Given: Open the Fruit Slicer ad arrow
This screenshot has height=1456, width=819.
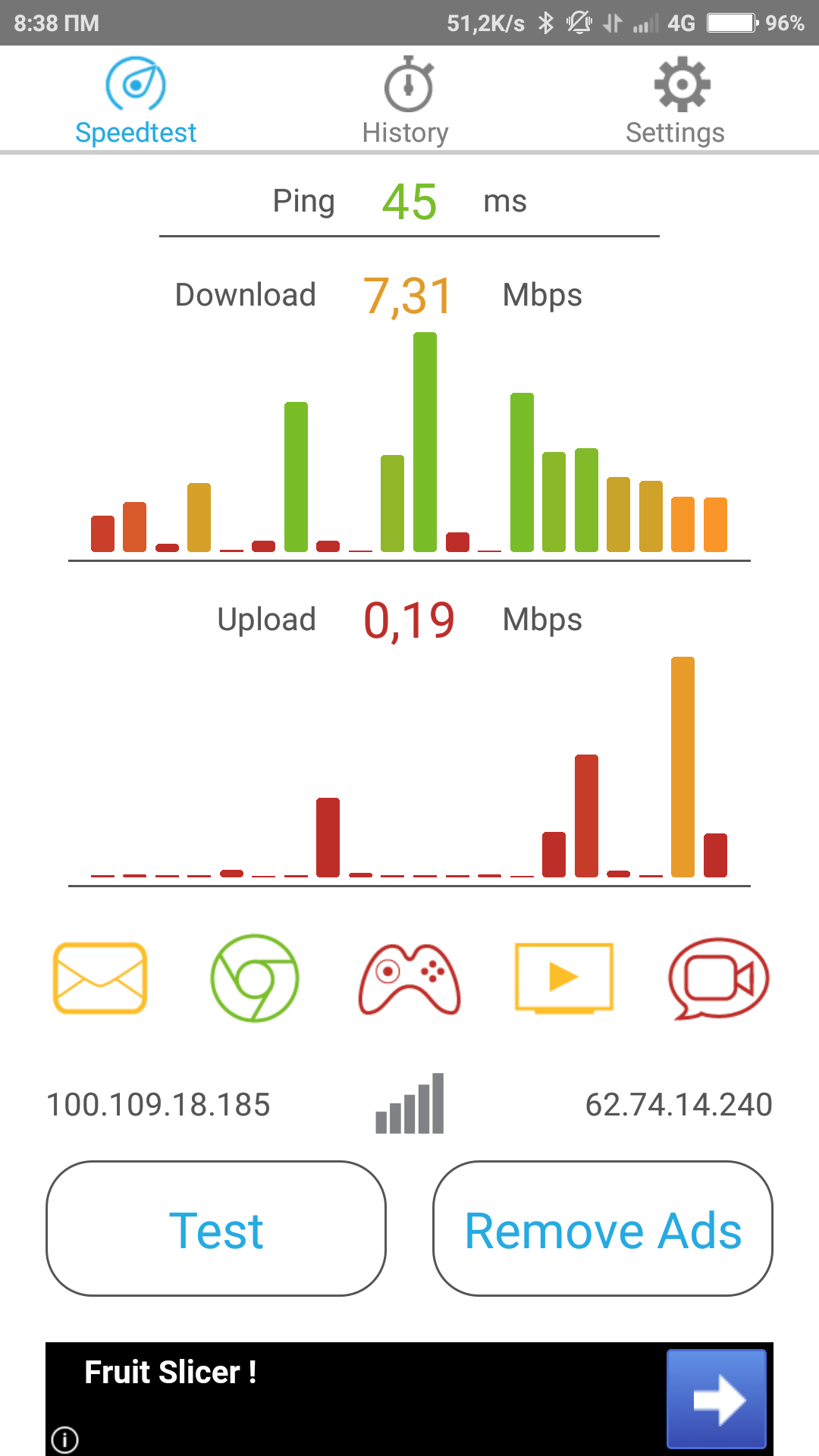Looking at the screenshot, I should [x=717, y=1398].
